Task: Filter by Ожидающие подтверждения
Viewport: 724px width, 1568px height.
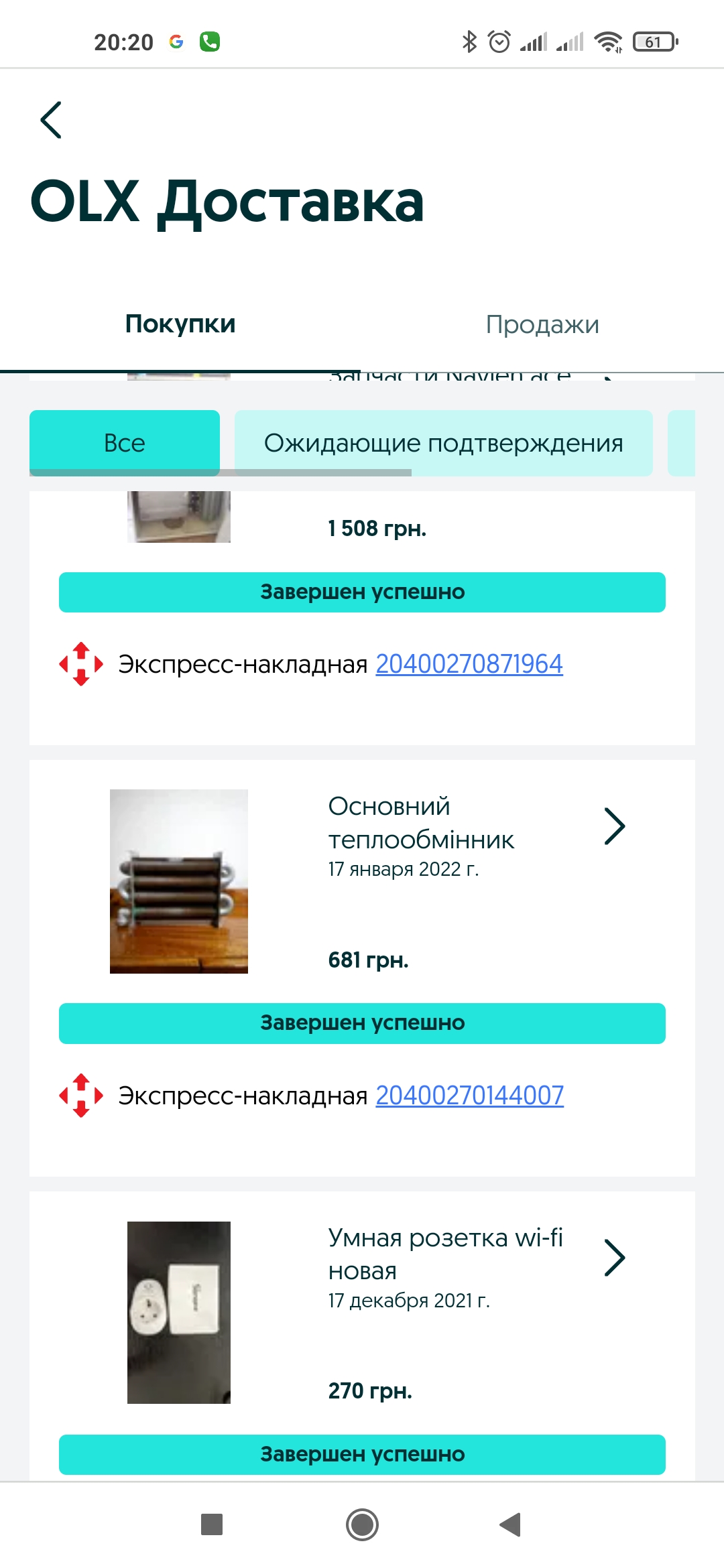Action: click(444, 443)
